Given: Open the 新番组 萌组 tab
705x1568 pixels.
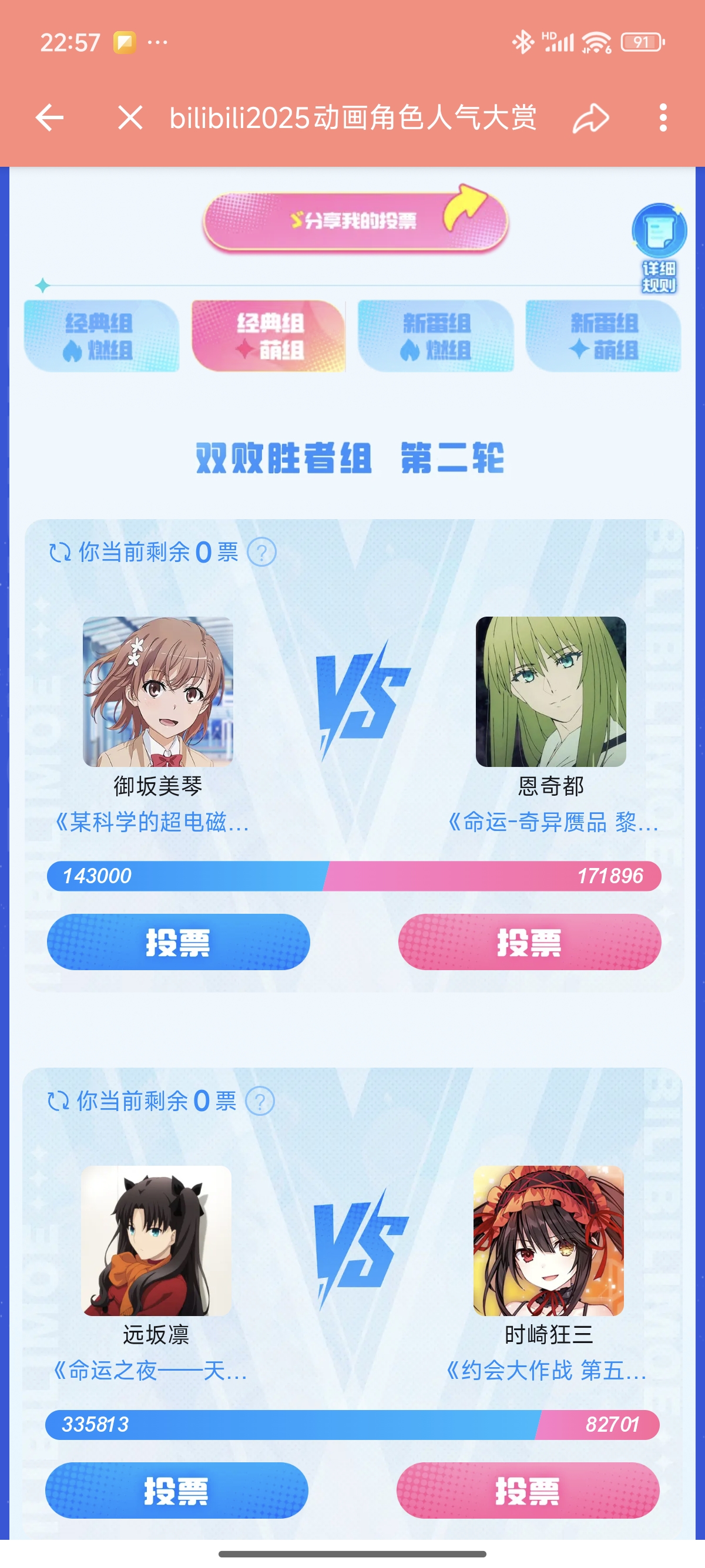Looking at the screenshot, I should [x=603, y=336].
